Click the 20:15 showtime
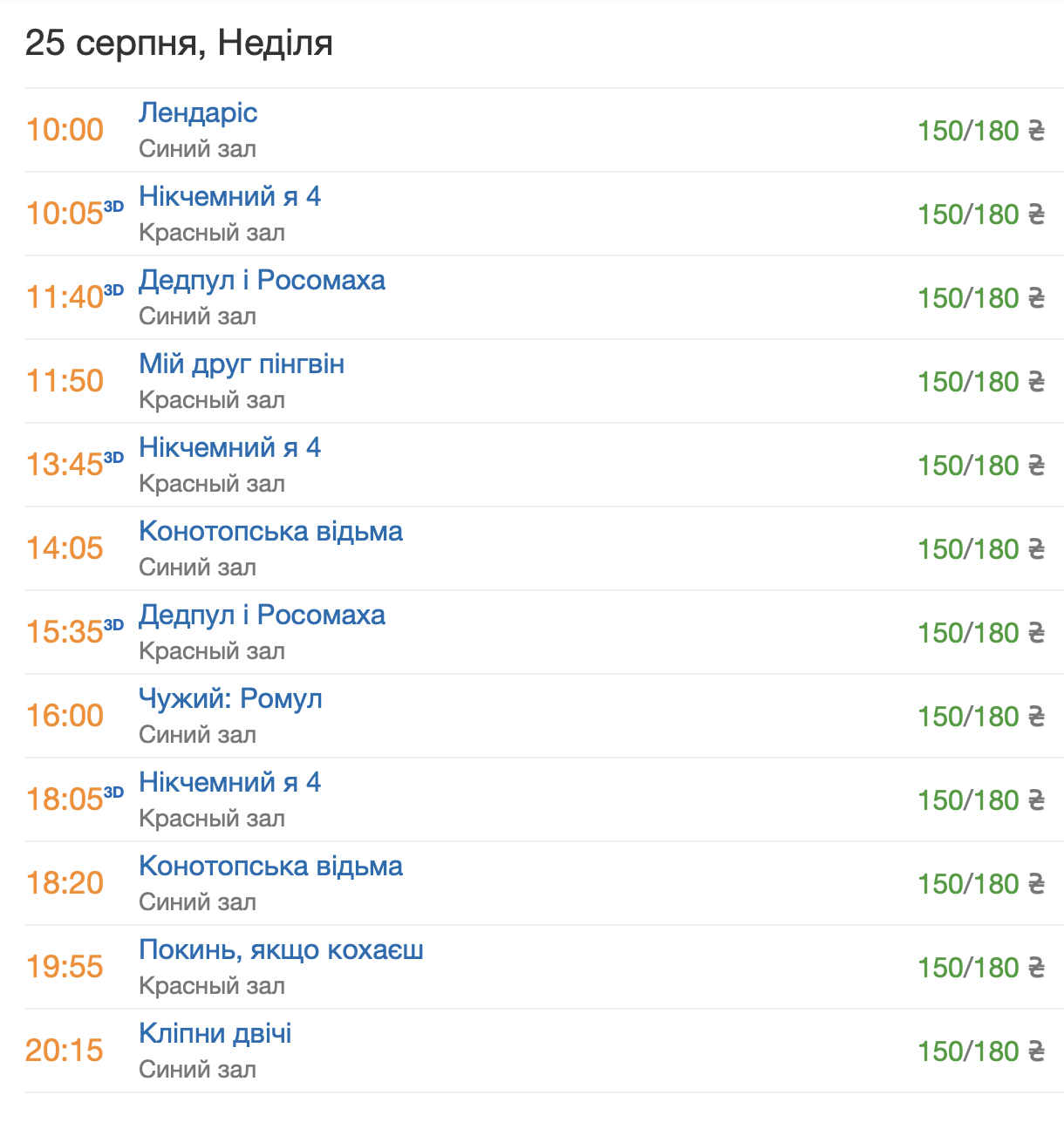The width and height of the screenshot is (1064, 1136). (64, 1050)
